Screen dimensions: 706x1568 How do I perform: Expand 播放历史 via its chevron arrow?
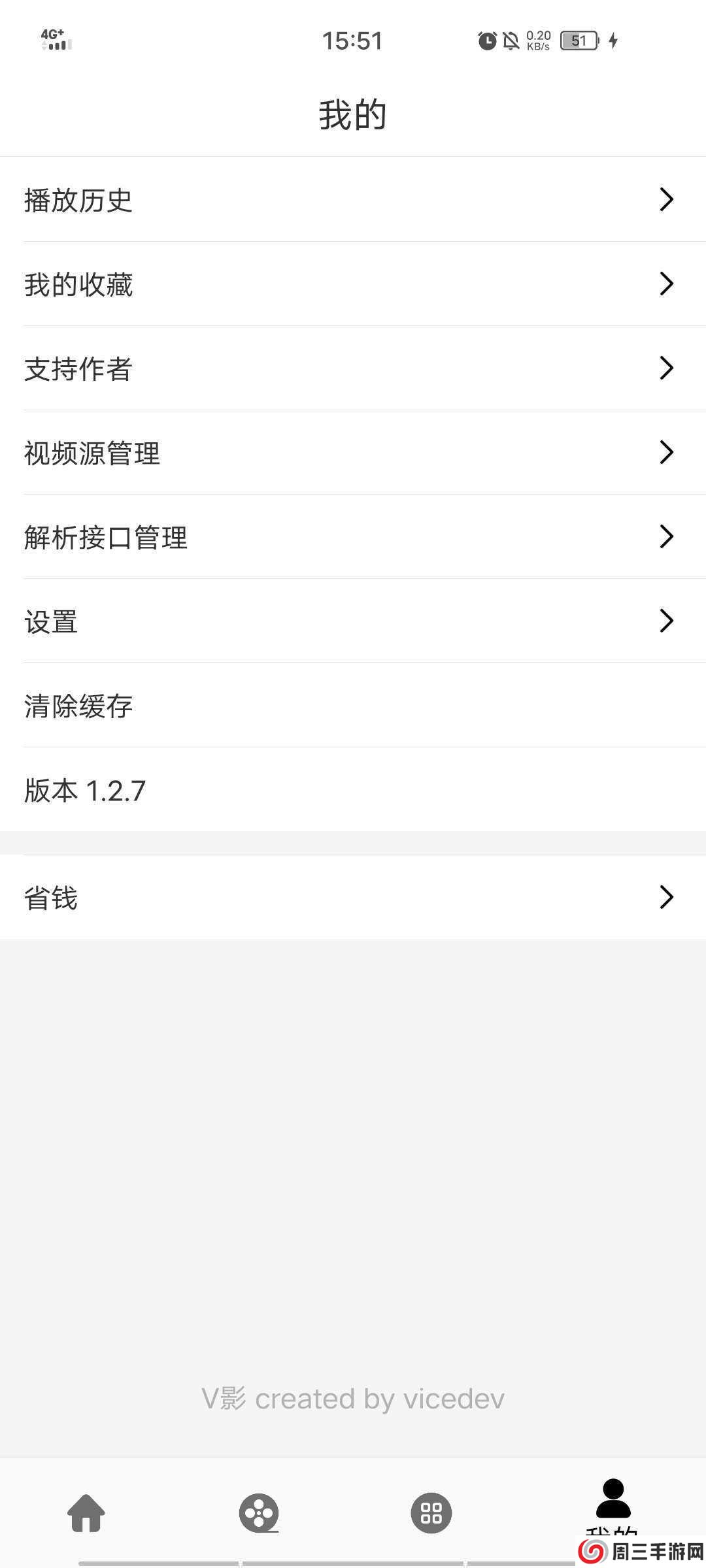(x=666, y=201)
